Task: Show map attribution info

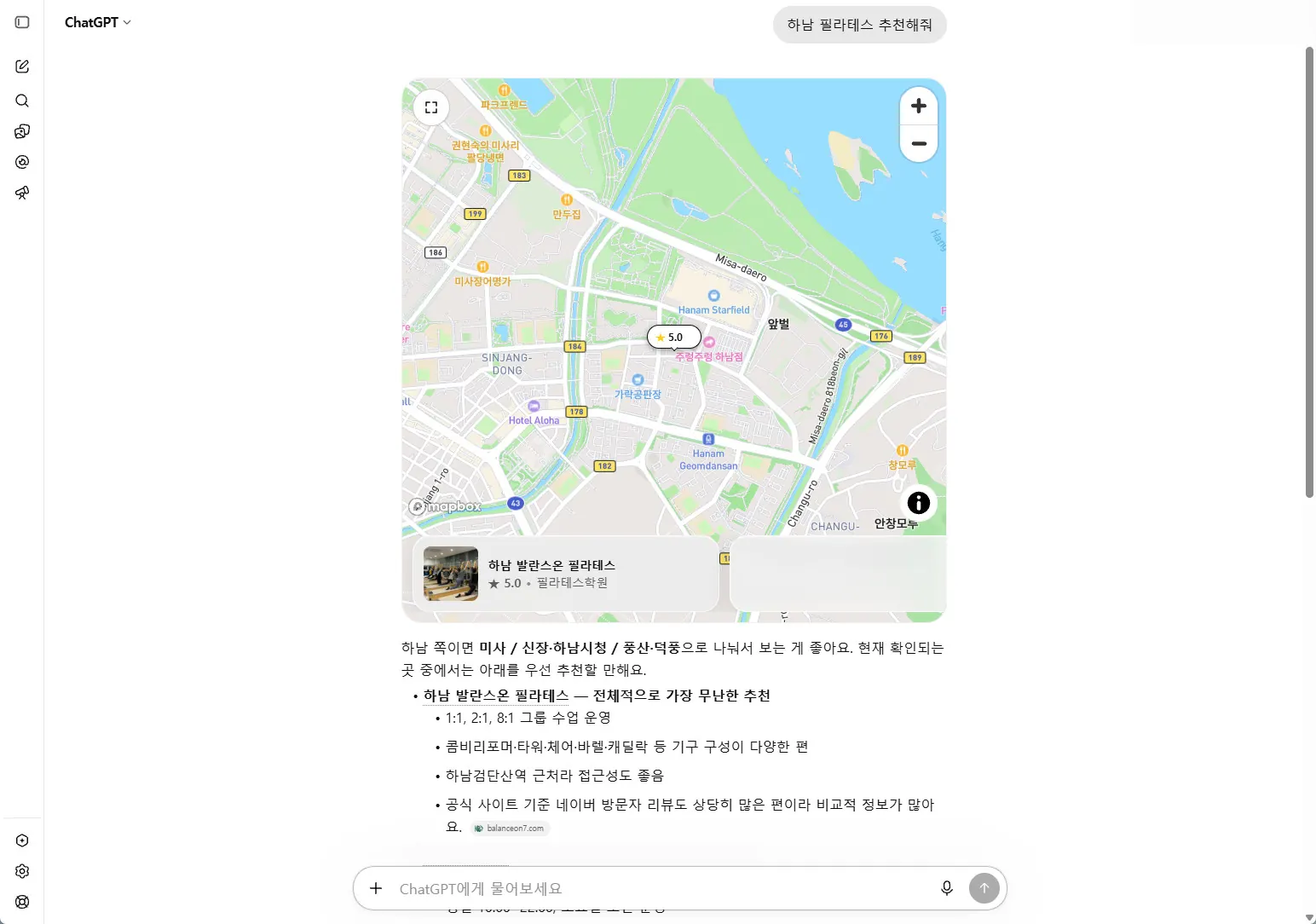Action: point(919,503)
